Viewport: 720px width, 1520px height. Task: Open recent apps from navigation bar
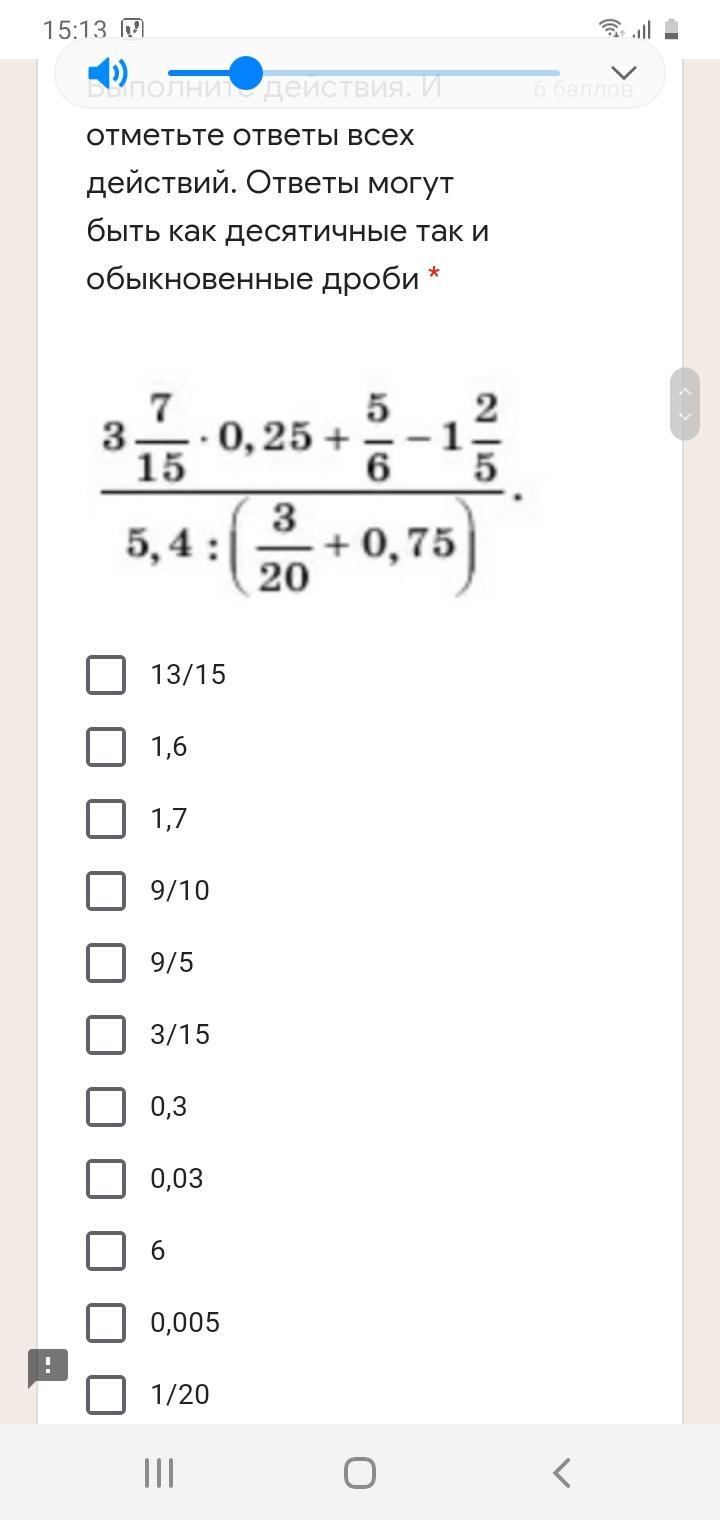159,1473
